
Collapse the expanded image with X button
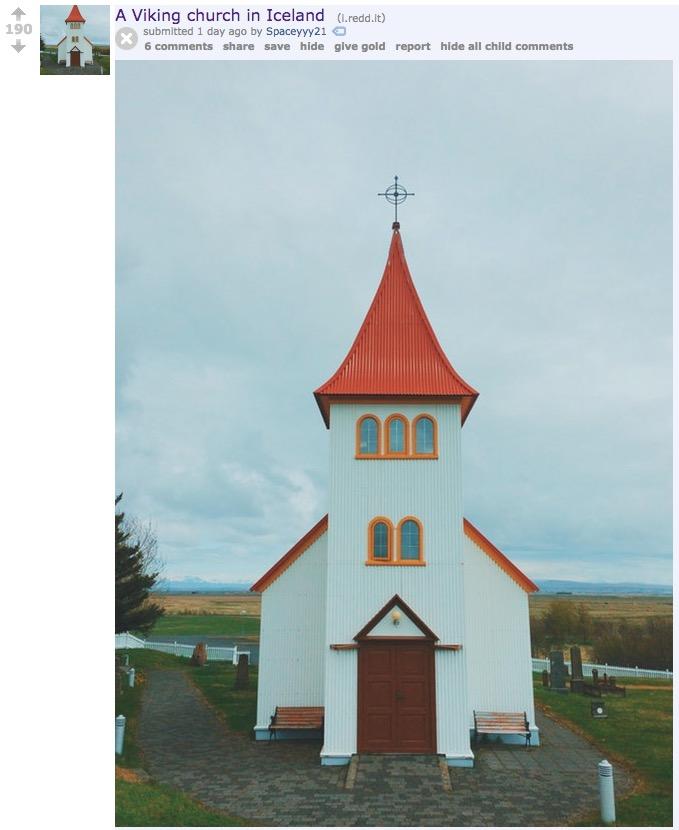(x=126, y=39)
